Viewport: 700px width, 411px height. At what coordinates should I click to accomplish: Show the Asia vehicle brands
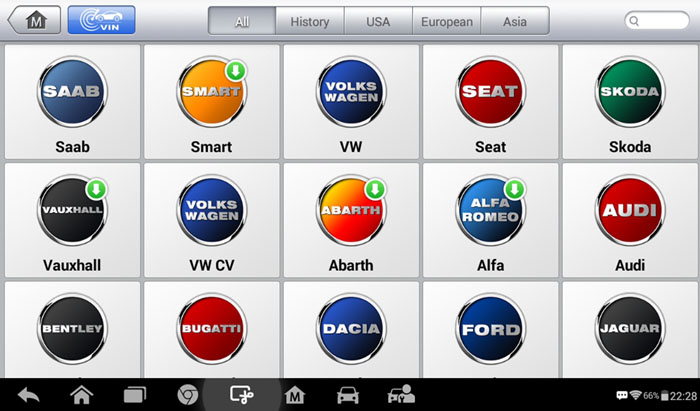tap(515, 21)
